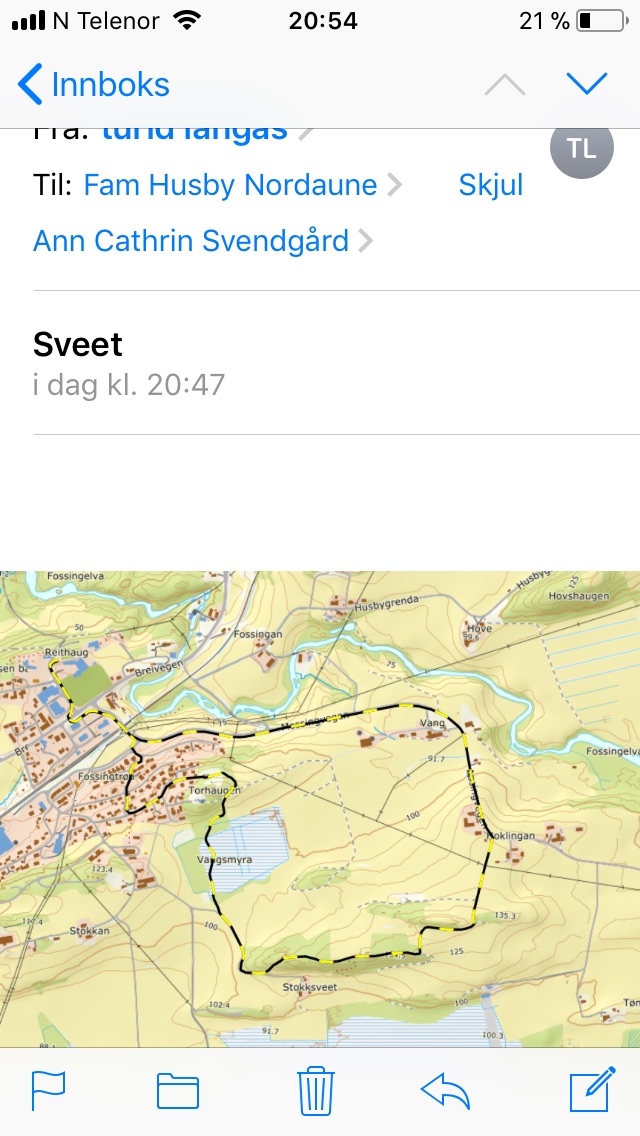The height and width of the screenshot is (1136, 640).
Task: Go to the previous message arrow
Action: [505, 85]
